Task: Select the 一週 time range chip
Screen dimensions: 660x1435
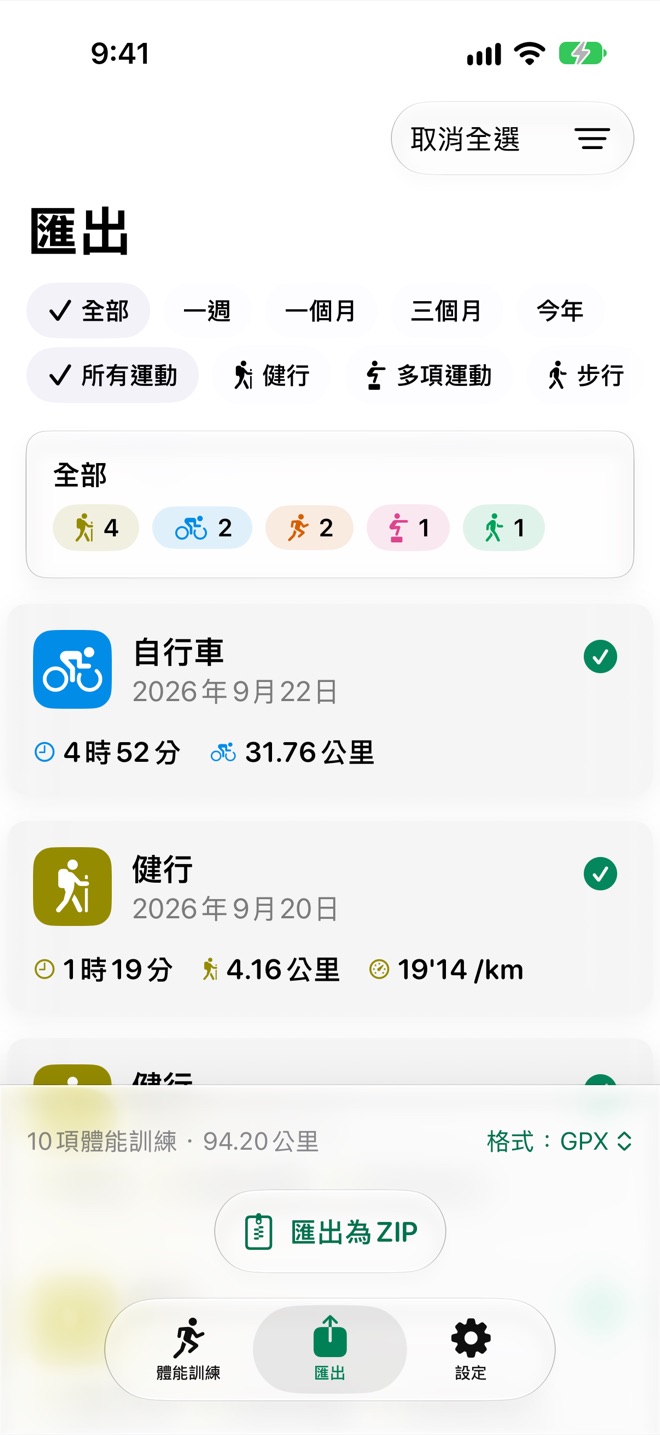Action: [207, 311]
